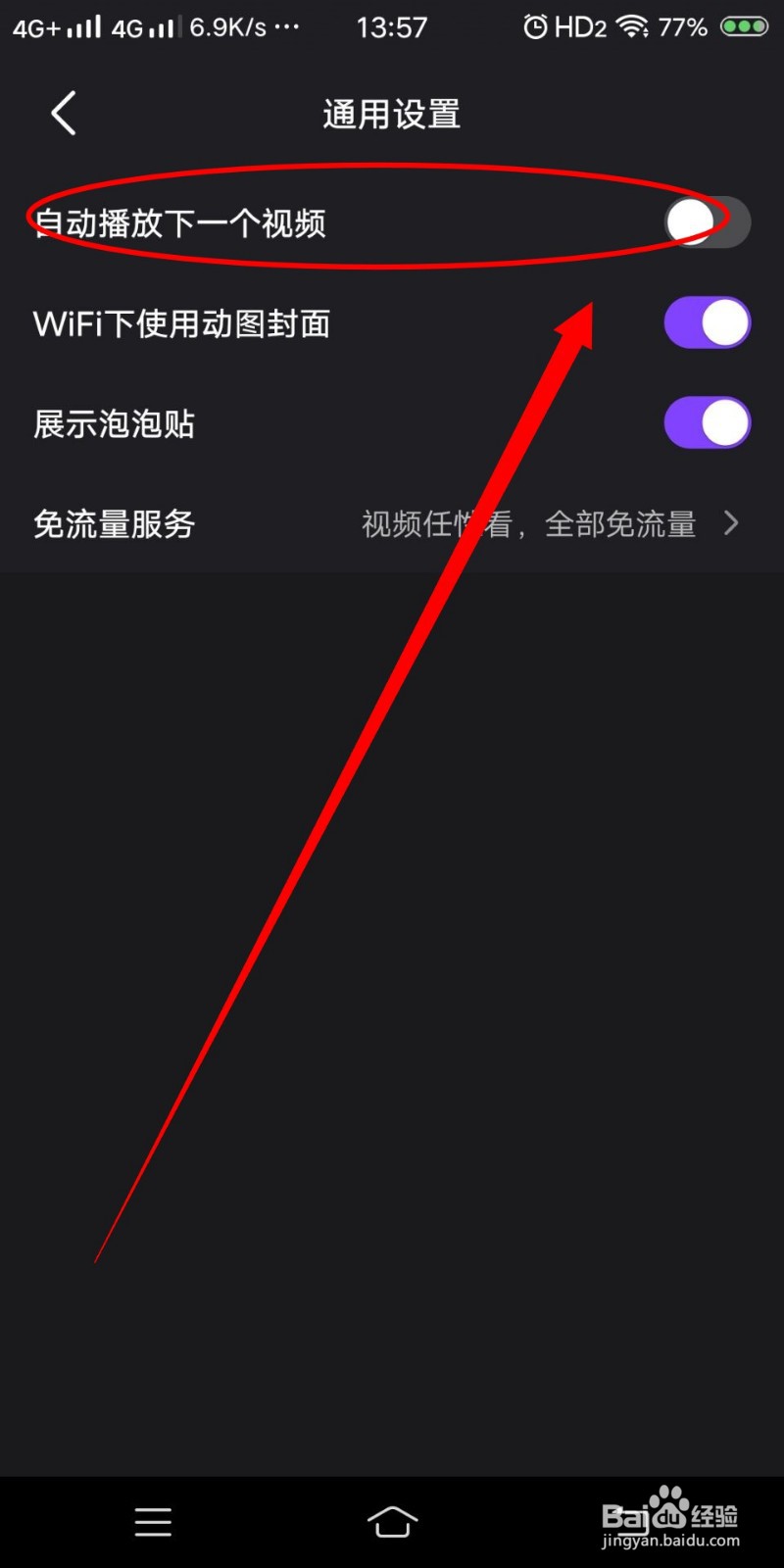This screenshot has height=1568, width=784.
Task: Click the 视频任性看，全部免流量 text
Action: [x=529, y=523]
